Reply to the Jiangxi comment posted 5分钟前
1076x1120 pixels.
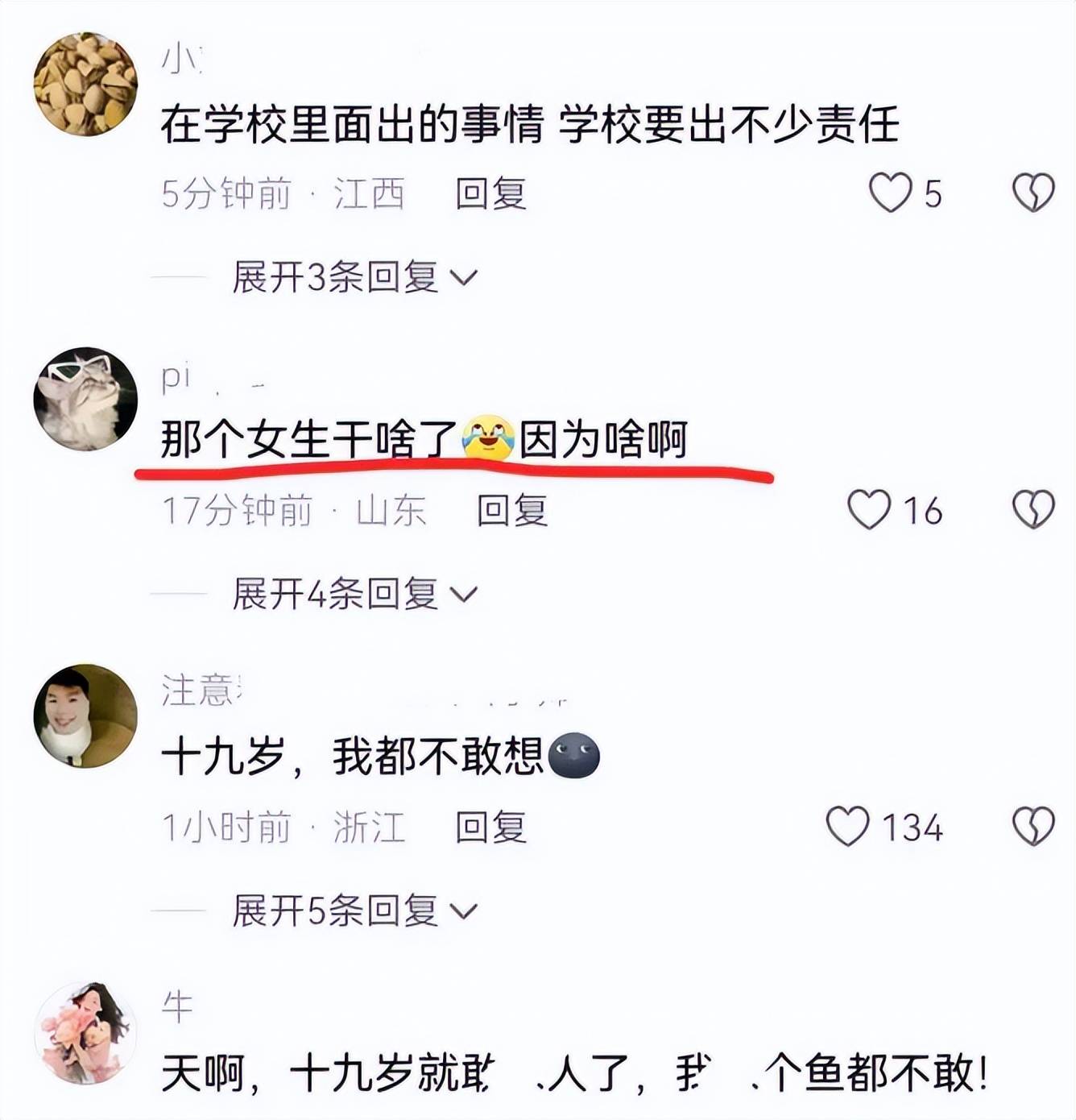click(490, 194)
